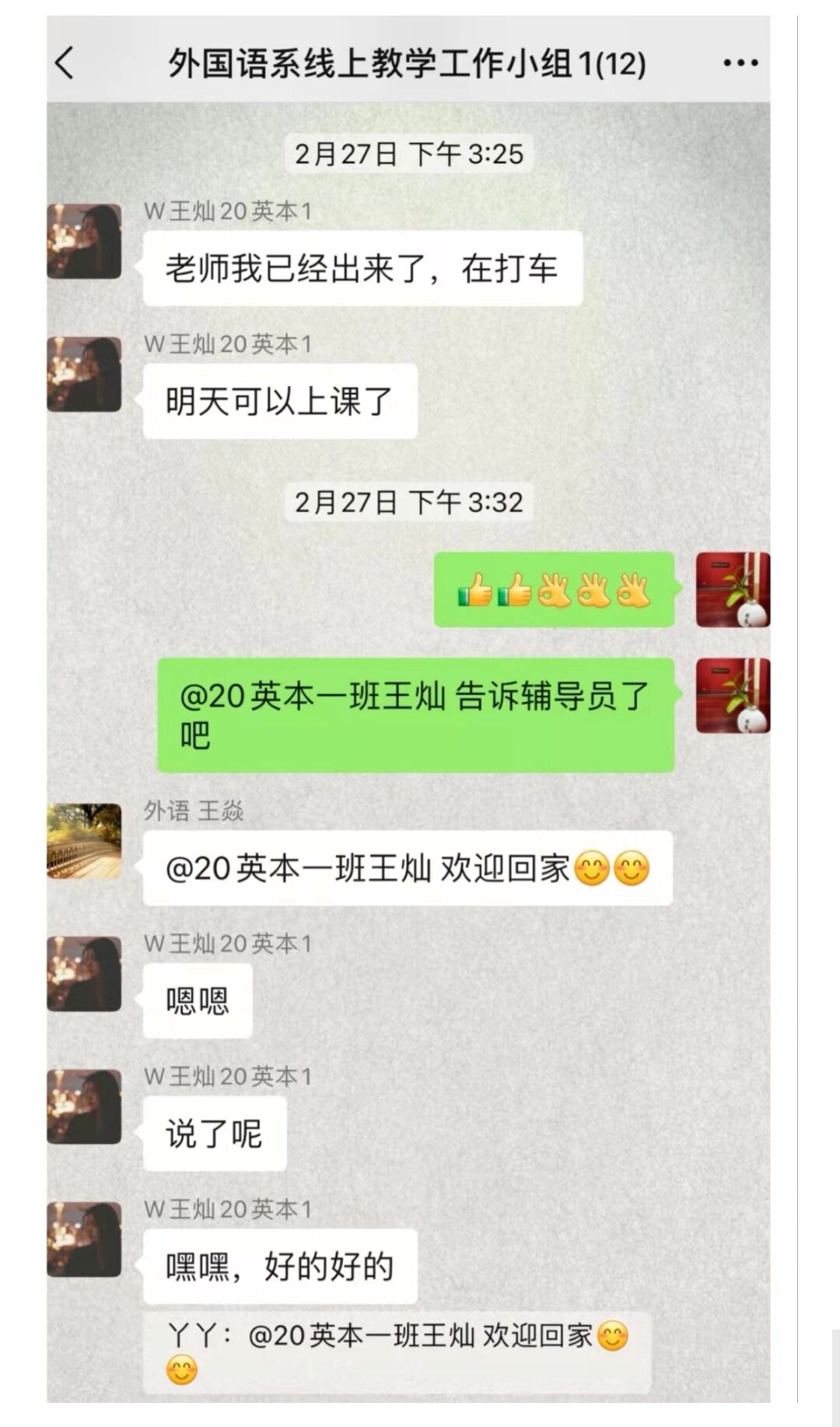
Task: Tap own avatar beside thumbs-up emoji message
Action: [732, 590]
